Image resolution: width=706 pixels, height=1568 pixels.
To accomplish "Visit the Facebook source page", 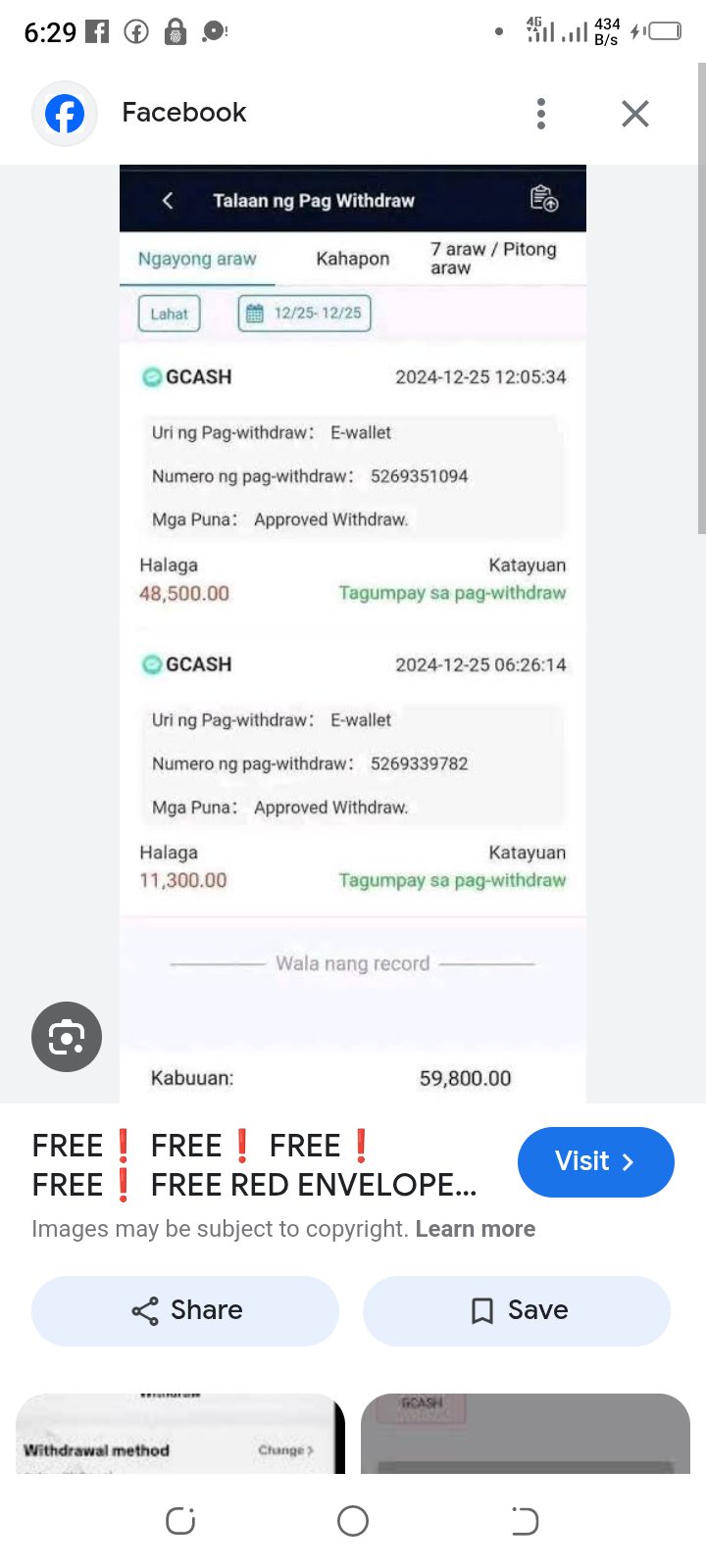I will coord(595,1161).
